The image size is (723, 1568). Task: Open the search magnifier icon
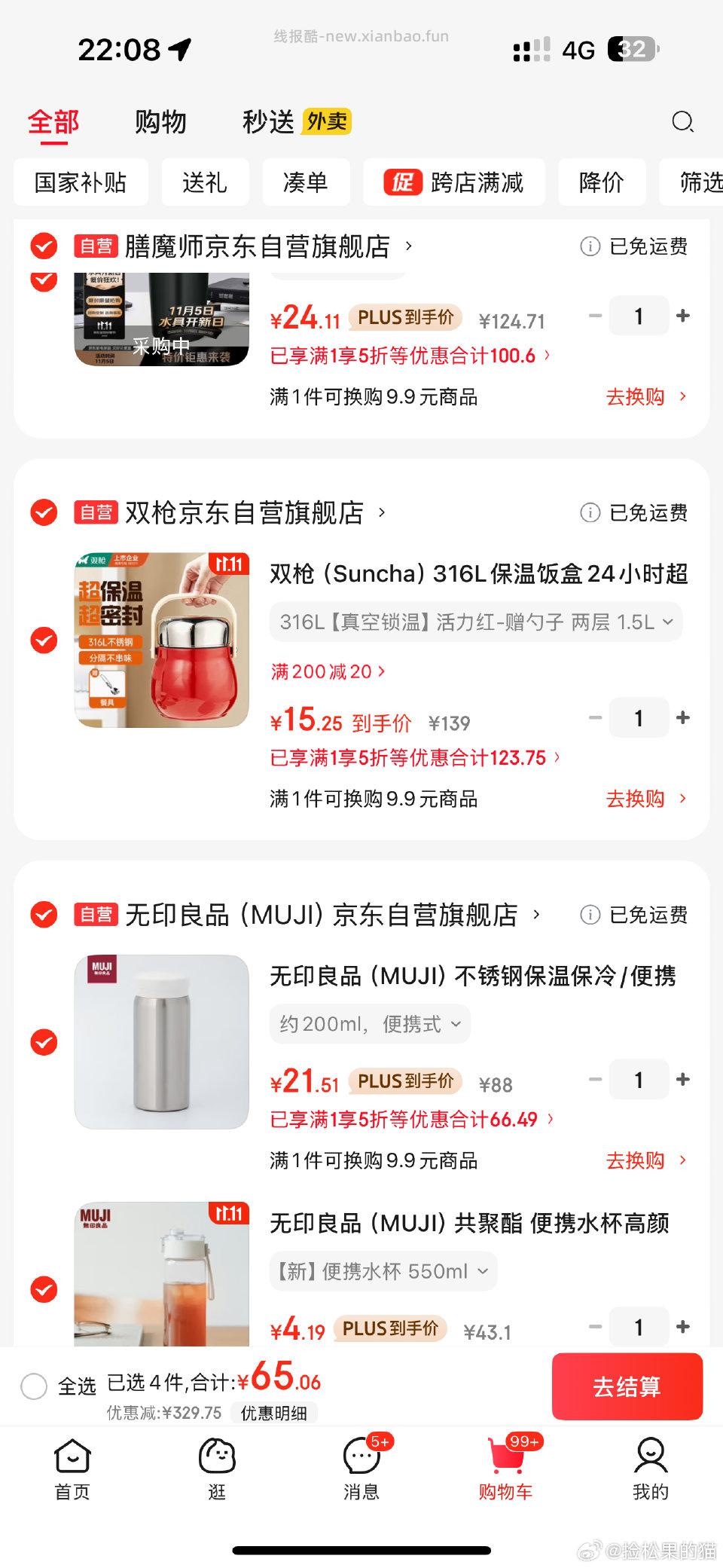coord(684,122)
